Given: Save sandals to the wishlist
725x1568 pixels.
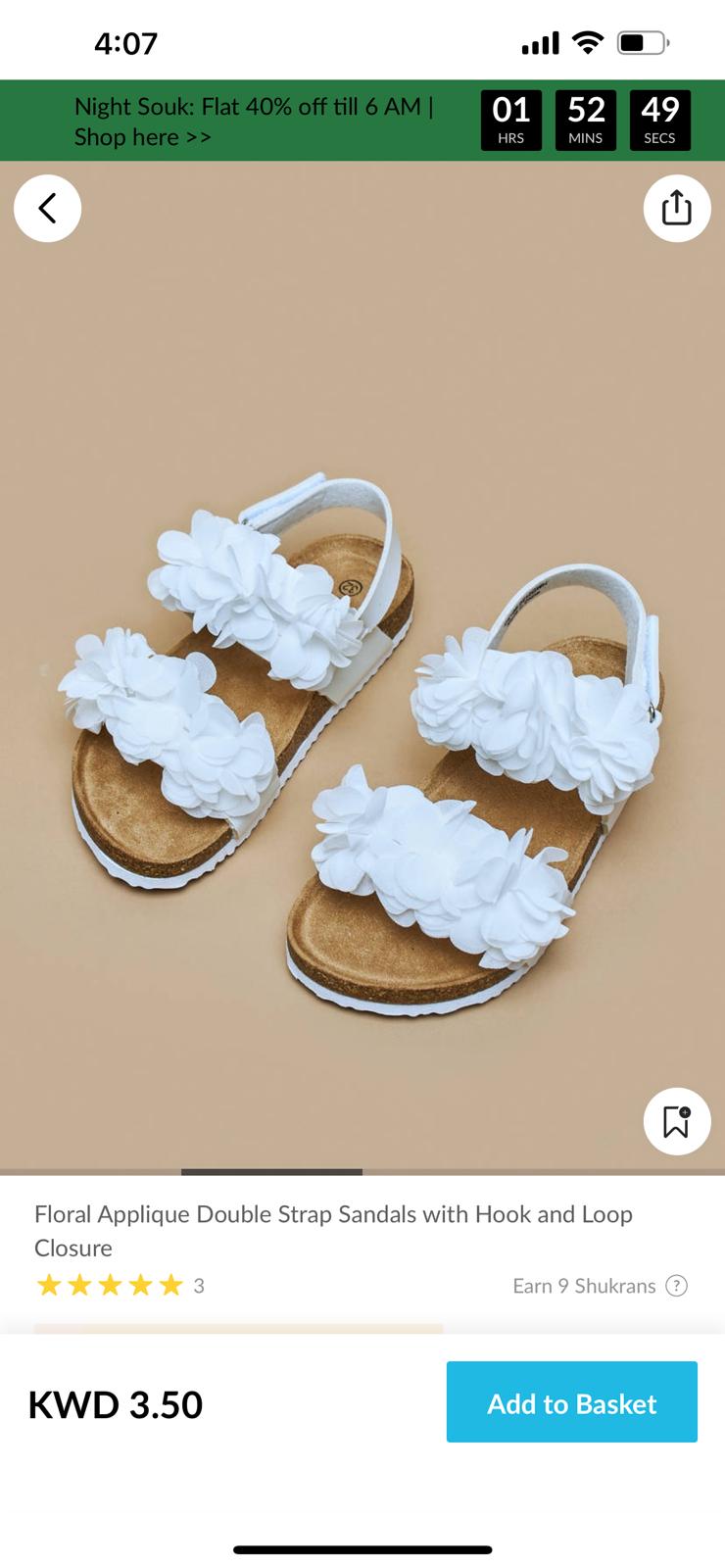Looking at the screenshot, I should [x=676, y=1121].
